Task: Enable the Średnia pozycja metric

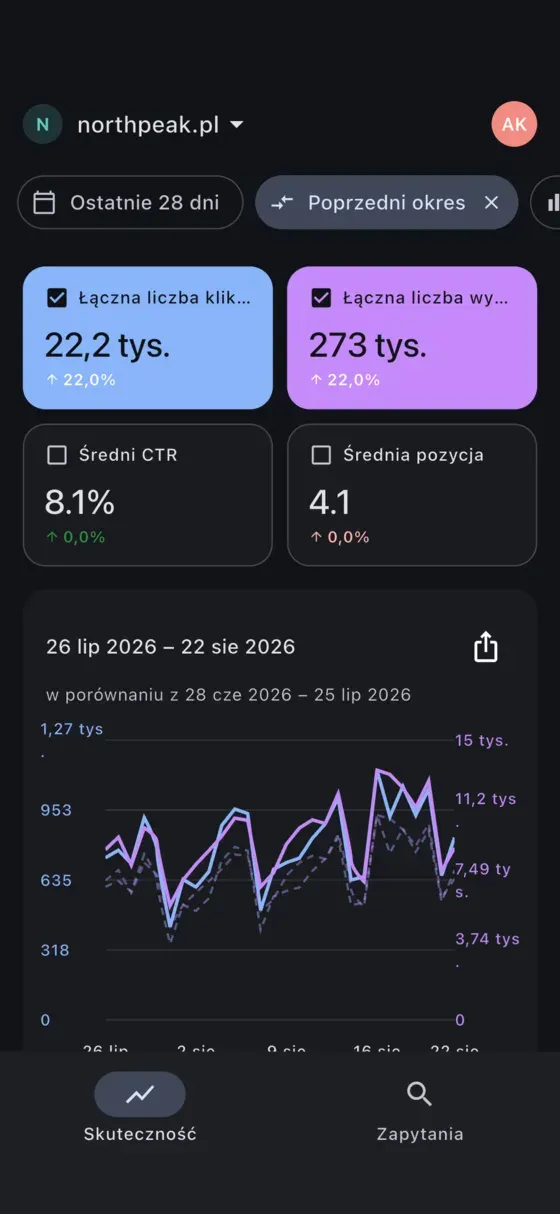Action: (x=321, y=455)
